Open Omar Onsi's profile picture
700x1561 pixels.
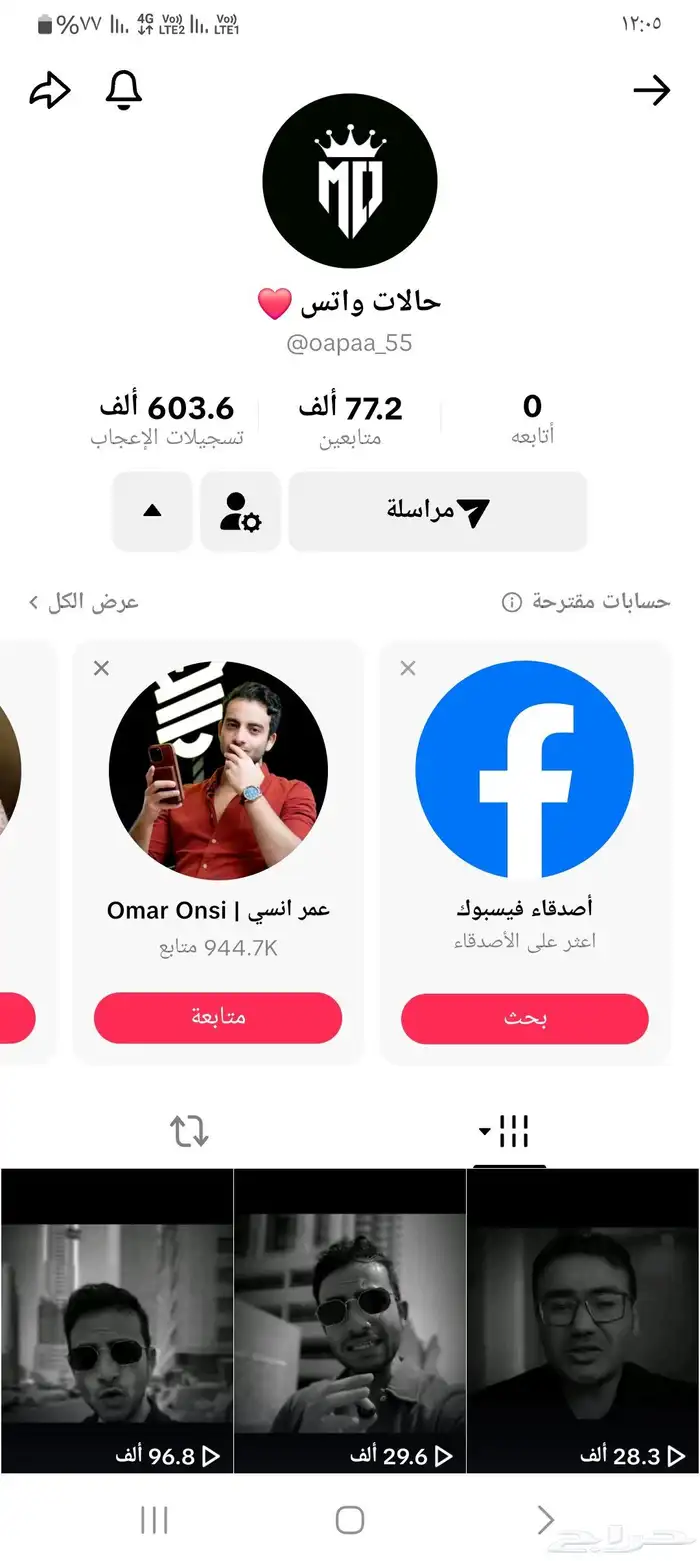point(218,770)
